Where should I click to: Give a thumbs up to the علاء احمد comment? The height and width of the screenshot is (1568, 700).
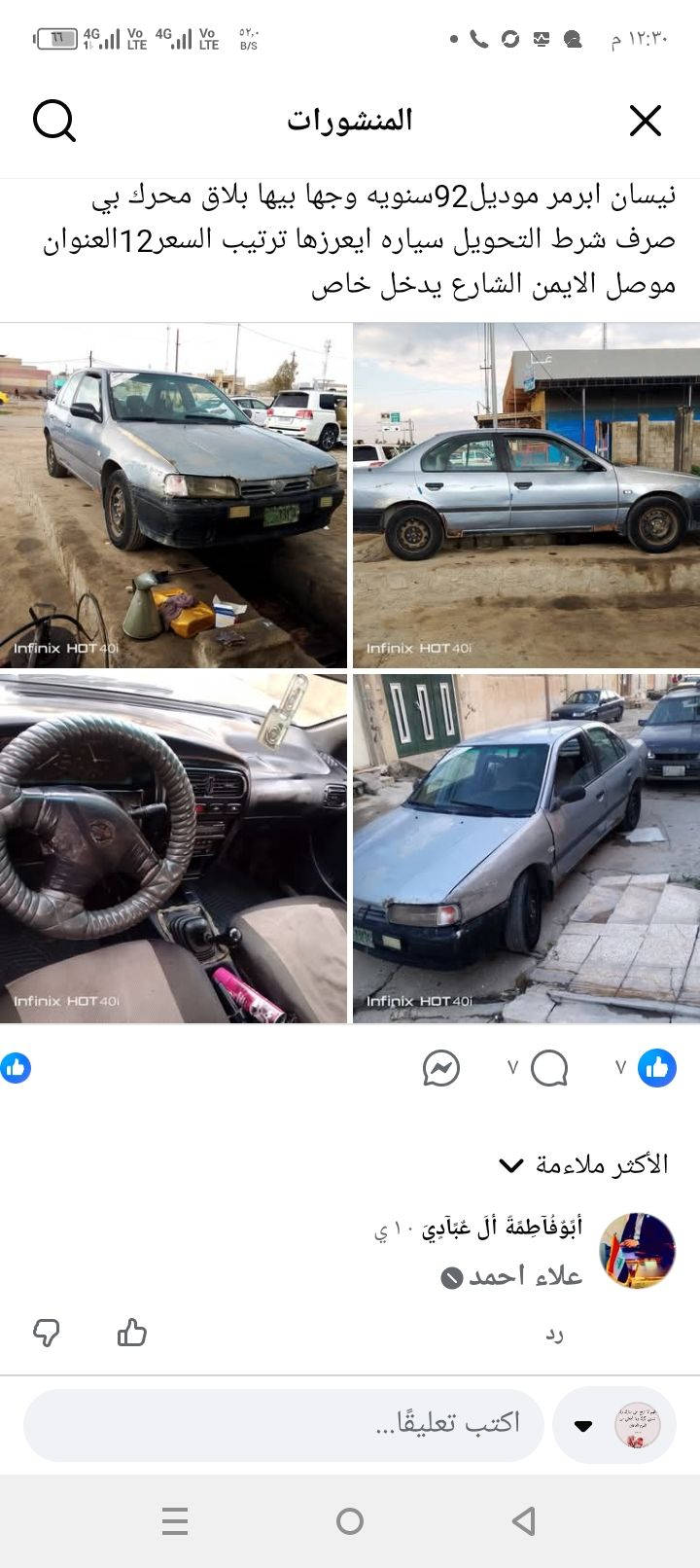[x=132, y=1333]
